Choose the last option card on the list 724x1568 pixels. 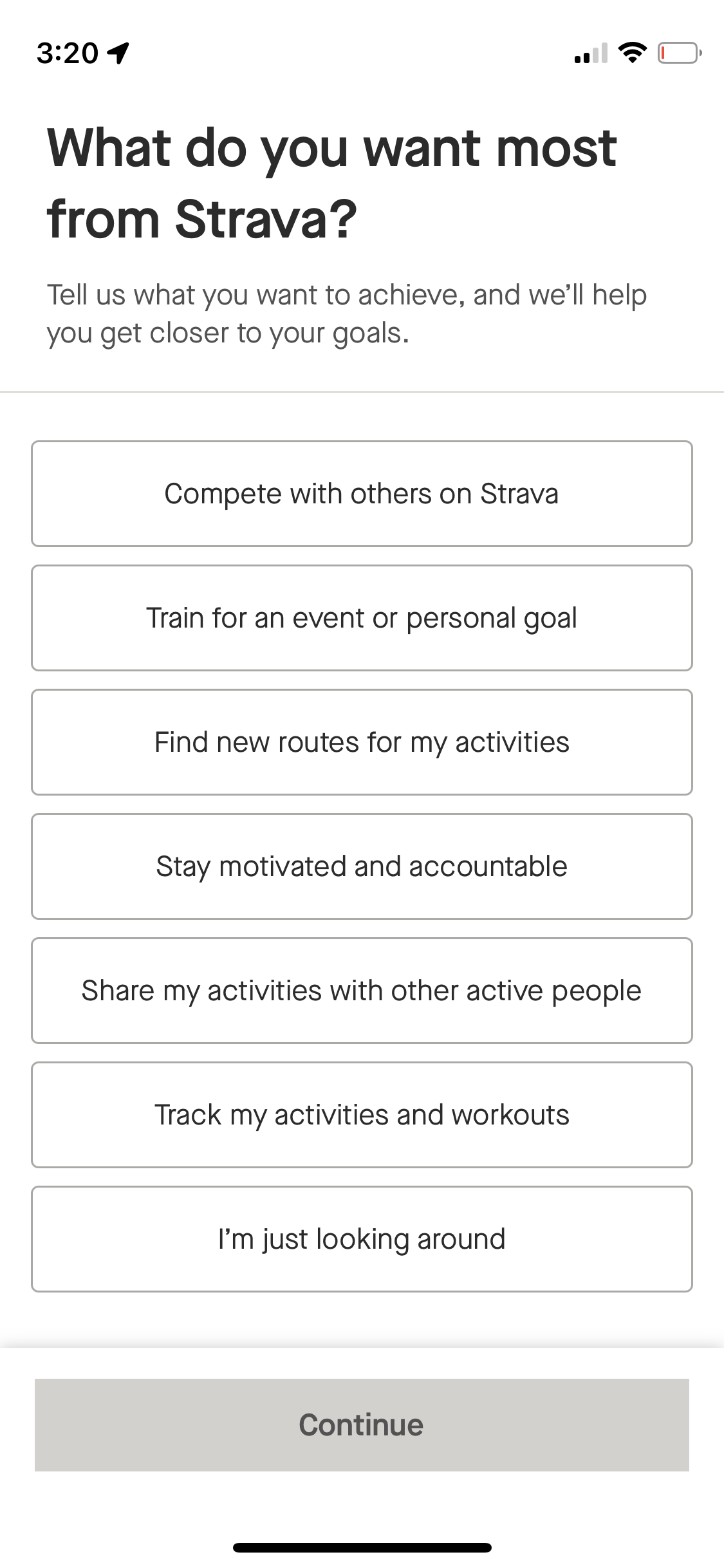point(362,1238)
